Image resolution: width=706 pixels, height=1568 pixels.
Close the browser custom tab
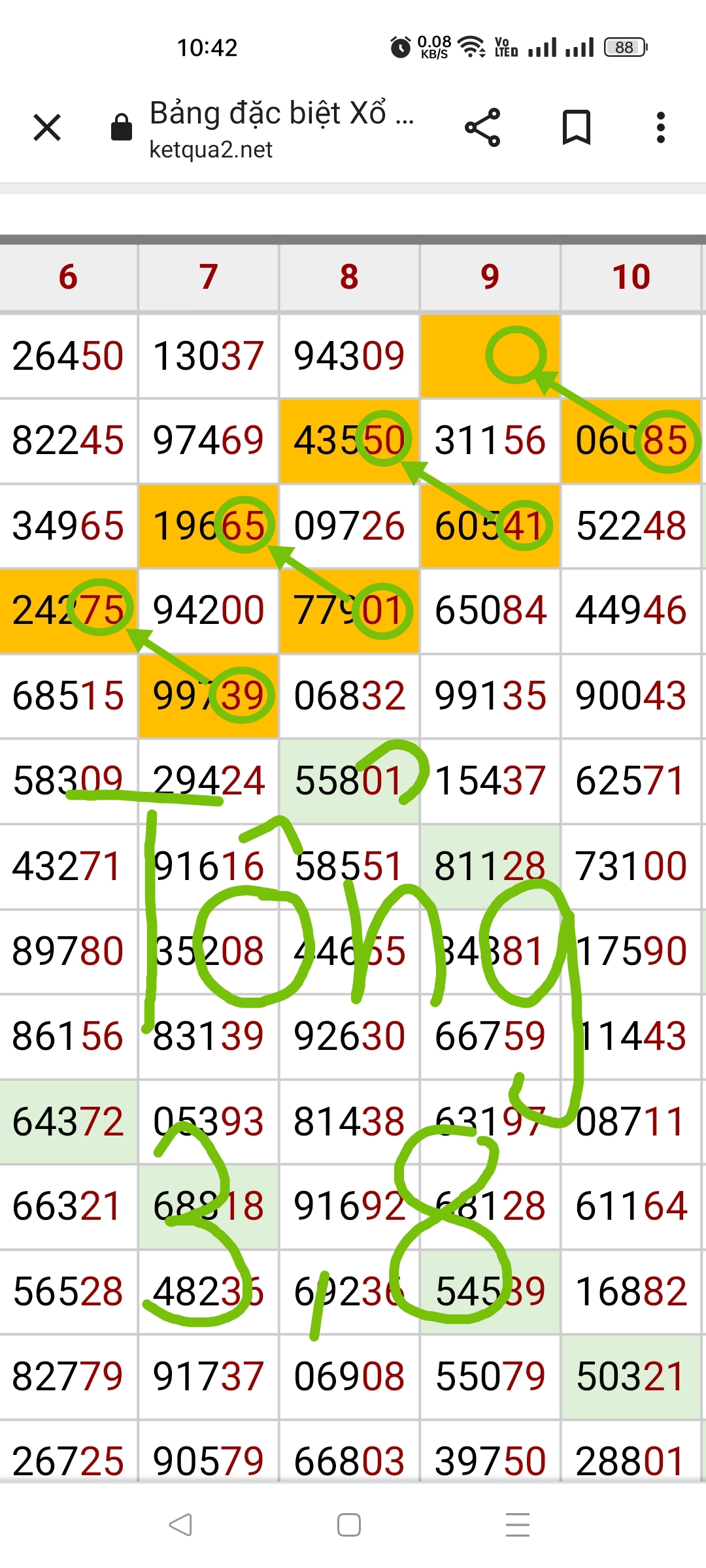47,127
